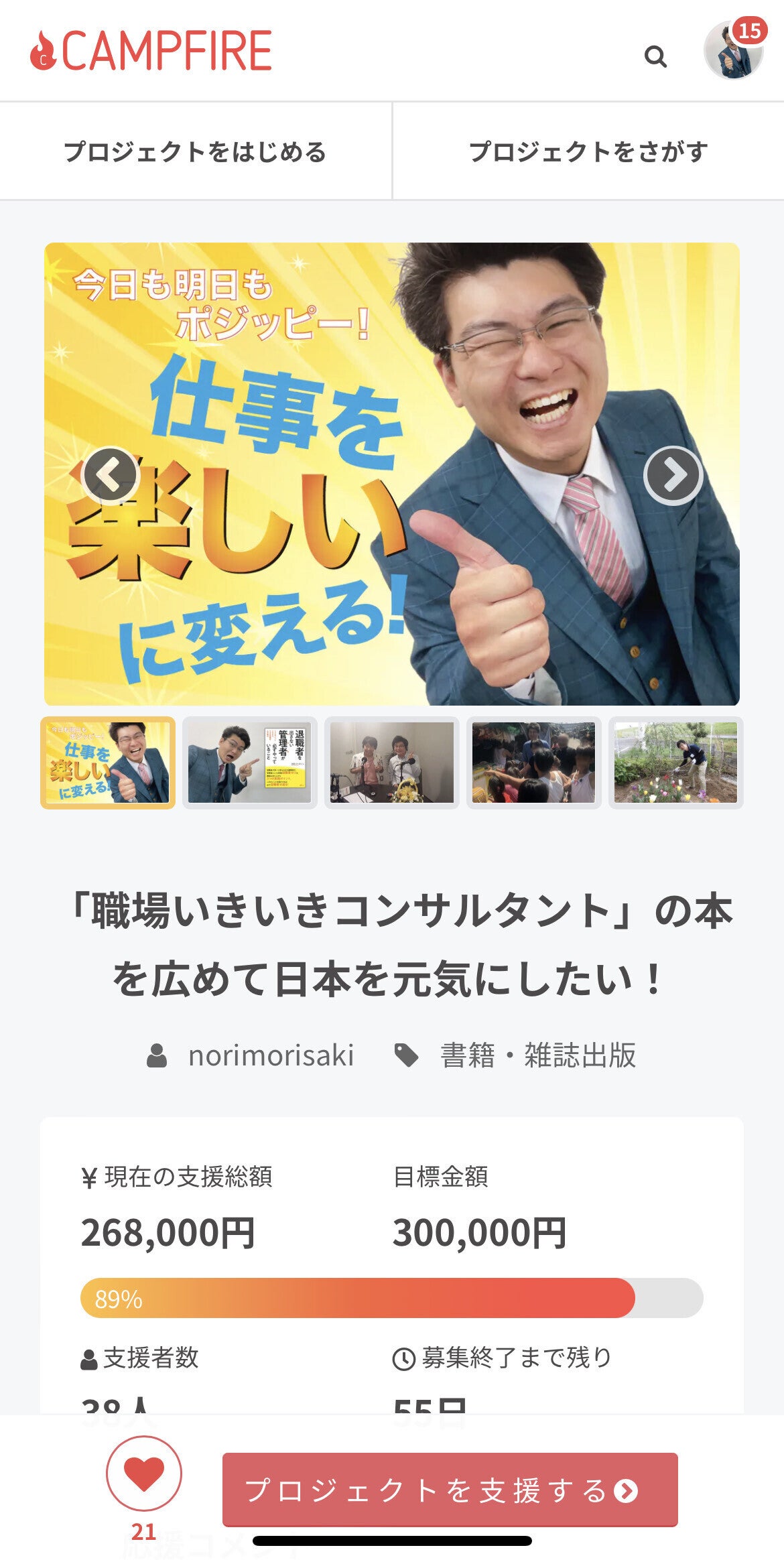The height and width of the screenshot is (1562, 784).
Task: Open プロジェクトをさがす tab
Action: tap(588, 151)
